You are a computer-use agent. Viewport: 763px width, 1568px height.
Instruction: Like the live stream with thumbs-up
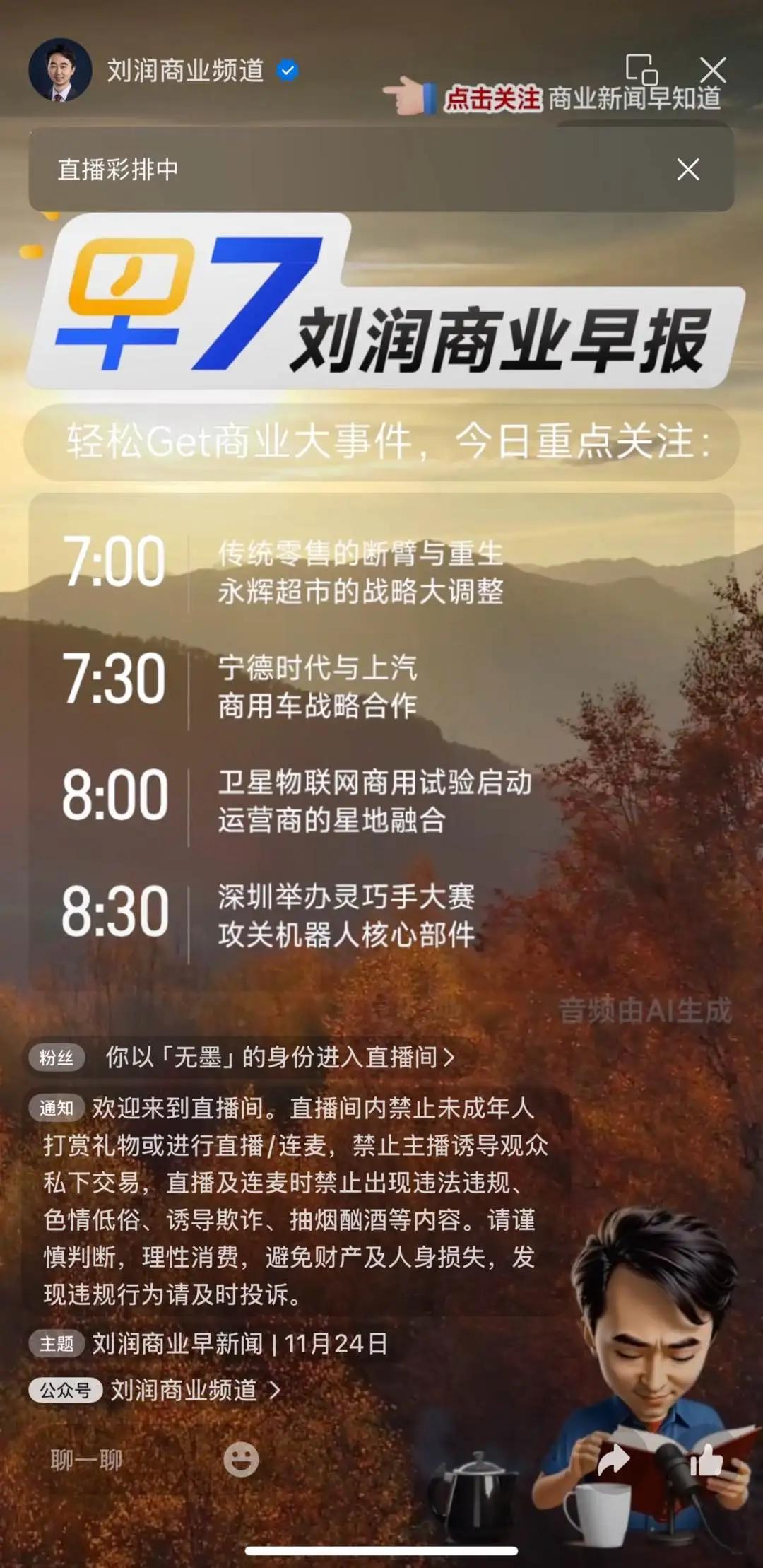706,1459
